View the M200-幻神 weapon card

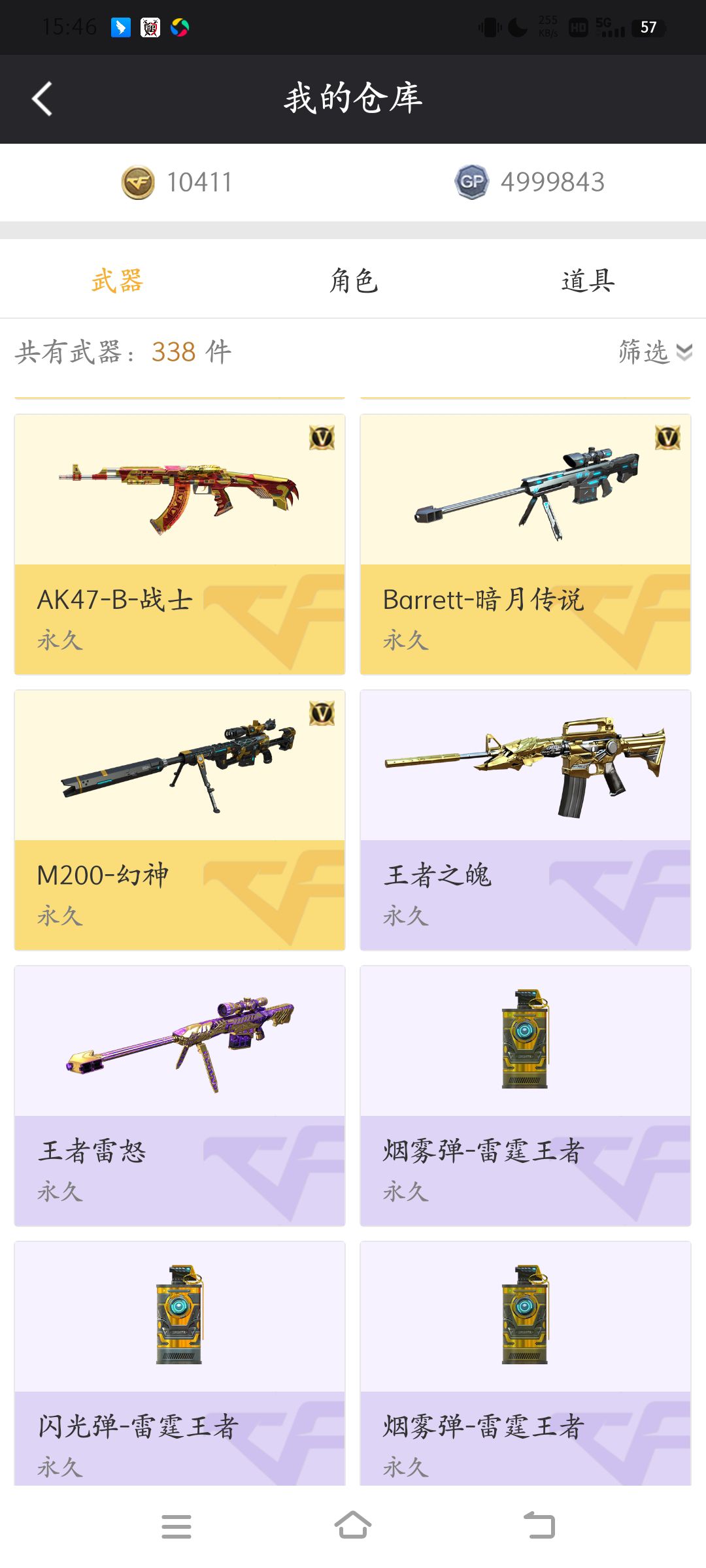coord(180,819)
